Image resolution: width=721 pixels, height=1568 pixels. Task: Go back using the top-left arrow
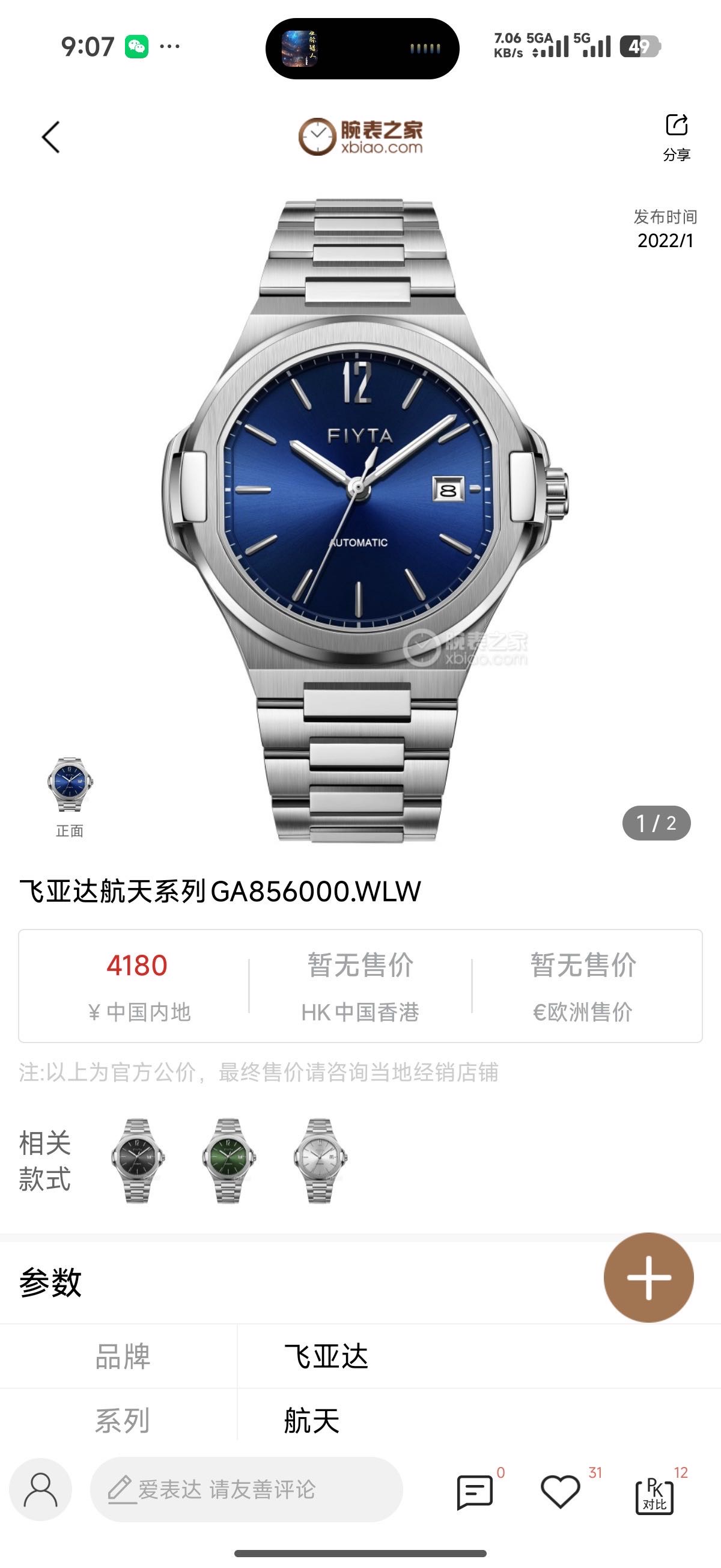(51, 137)
